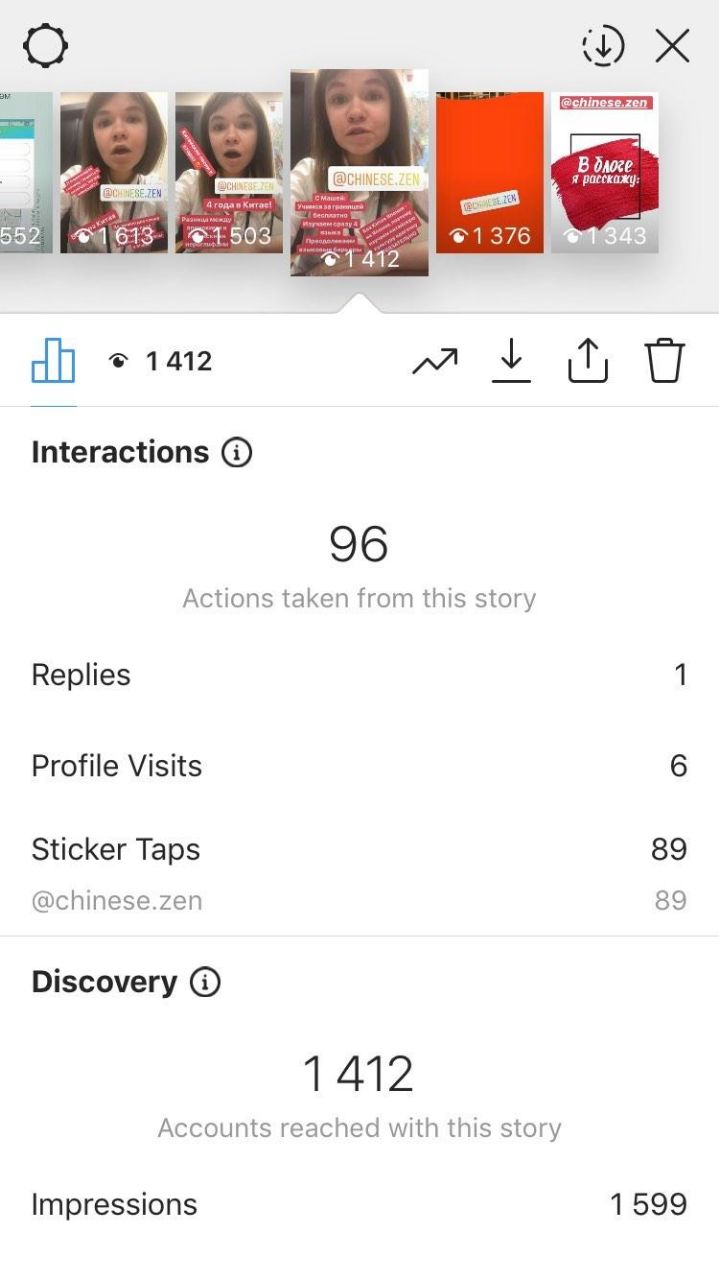Image resolution: width=719 pixels, height=1280 pixels.
Task: Show info about Interactions
Action: coord(236,453)
